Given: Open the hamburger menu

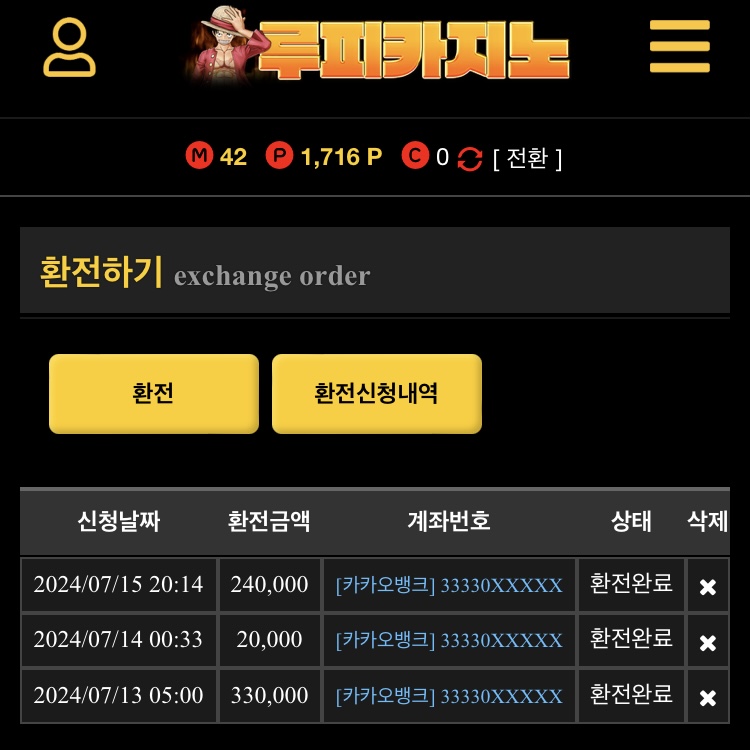Looking at the screenshot, I should point(679,46).
